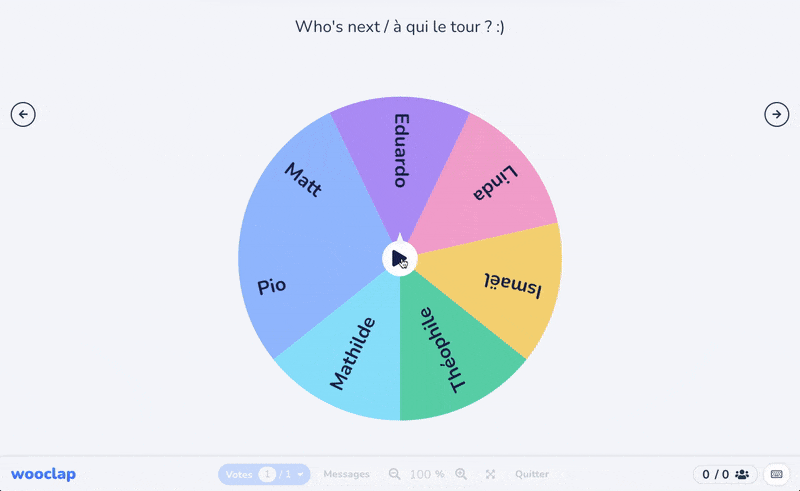Image resolution: width=800 pixels, height=491 pixels.
Task: Open the keyboard shortcuts icon
Action: point(777,474)
